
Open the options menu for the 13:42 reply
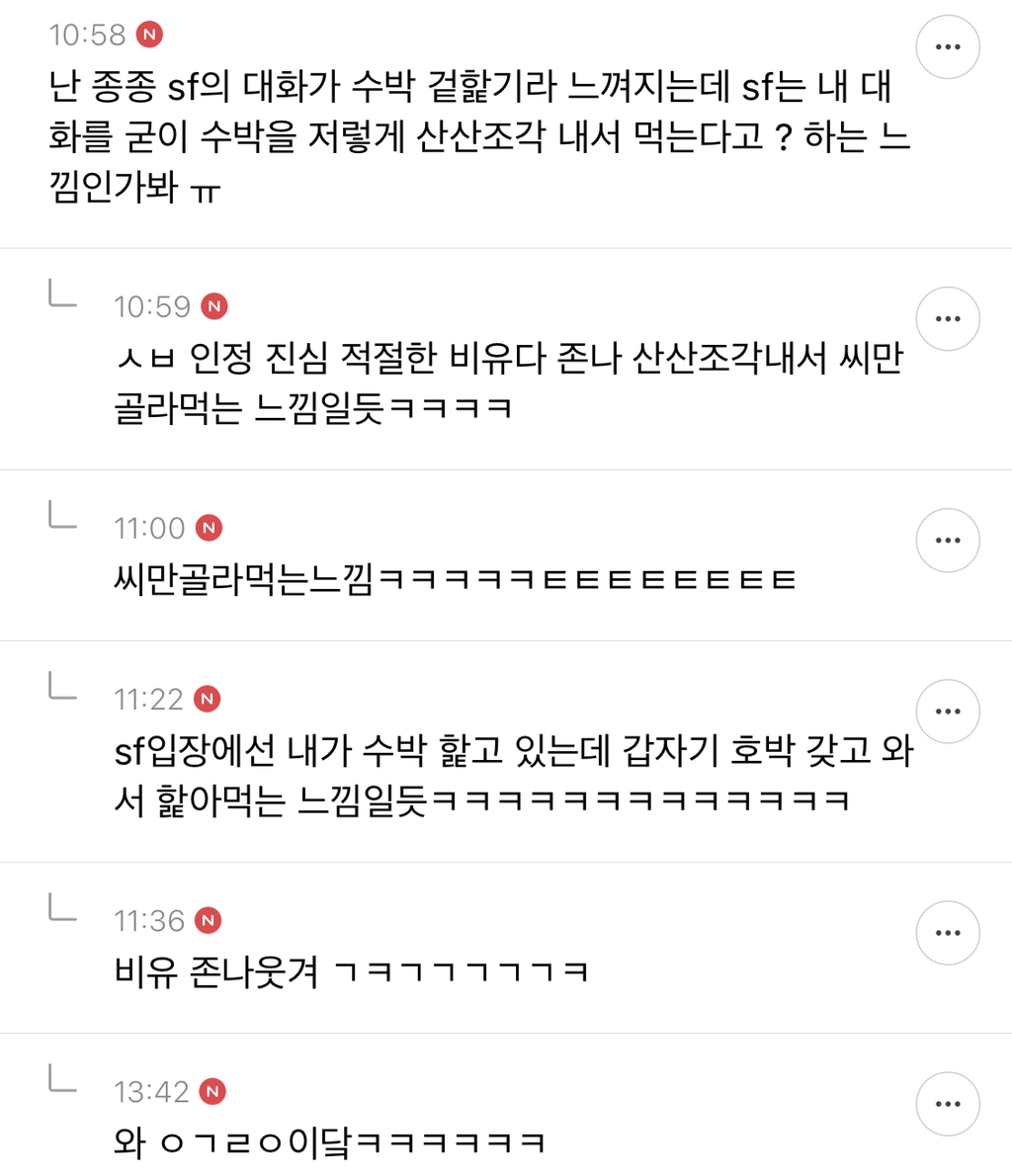coord(947,1103)
